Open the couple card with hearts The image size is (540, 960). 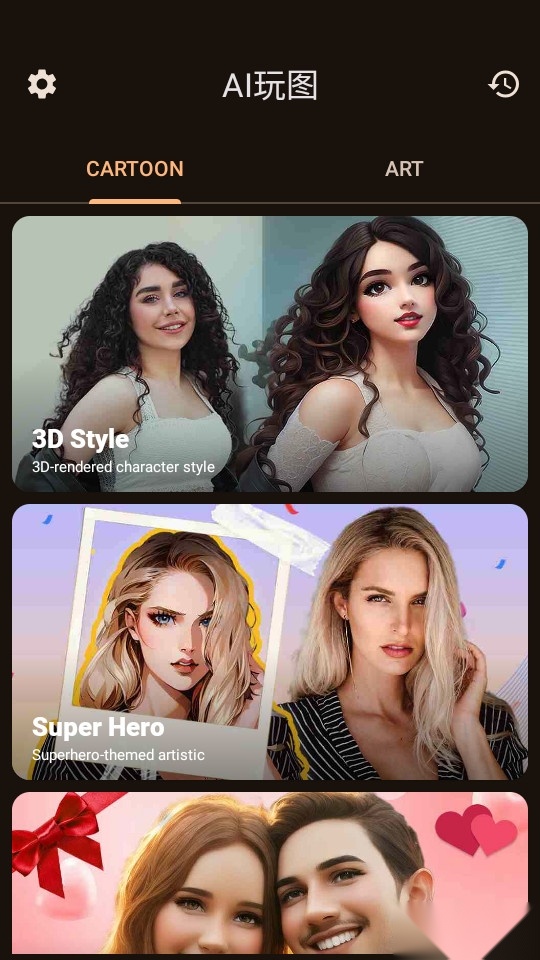tap(270, 873)
